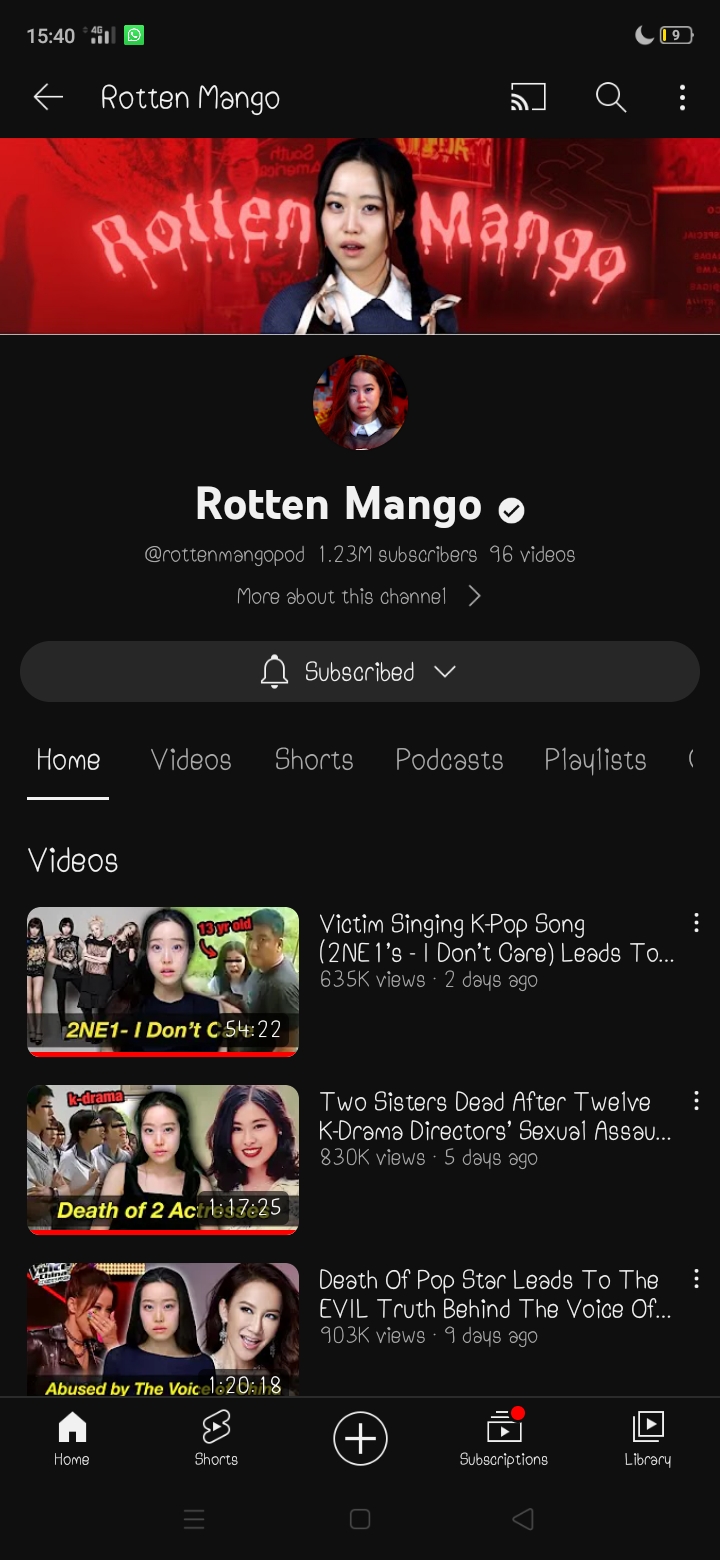Go back using the top-left arrow
This screenshot has height=1560, width=720.
pyautogui.click(x=48, y=97)
